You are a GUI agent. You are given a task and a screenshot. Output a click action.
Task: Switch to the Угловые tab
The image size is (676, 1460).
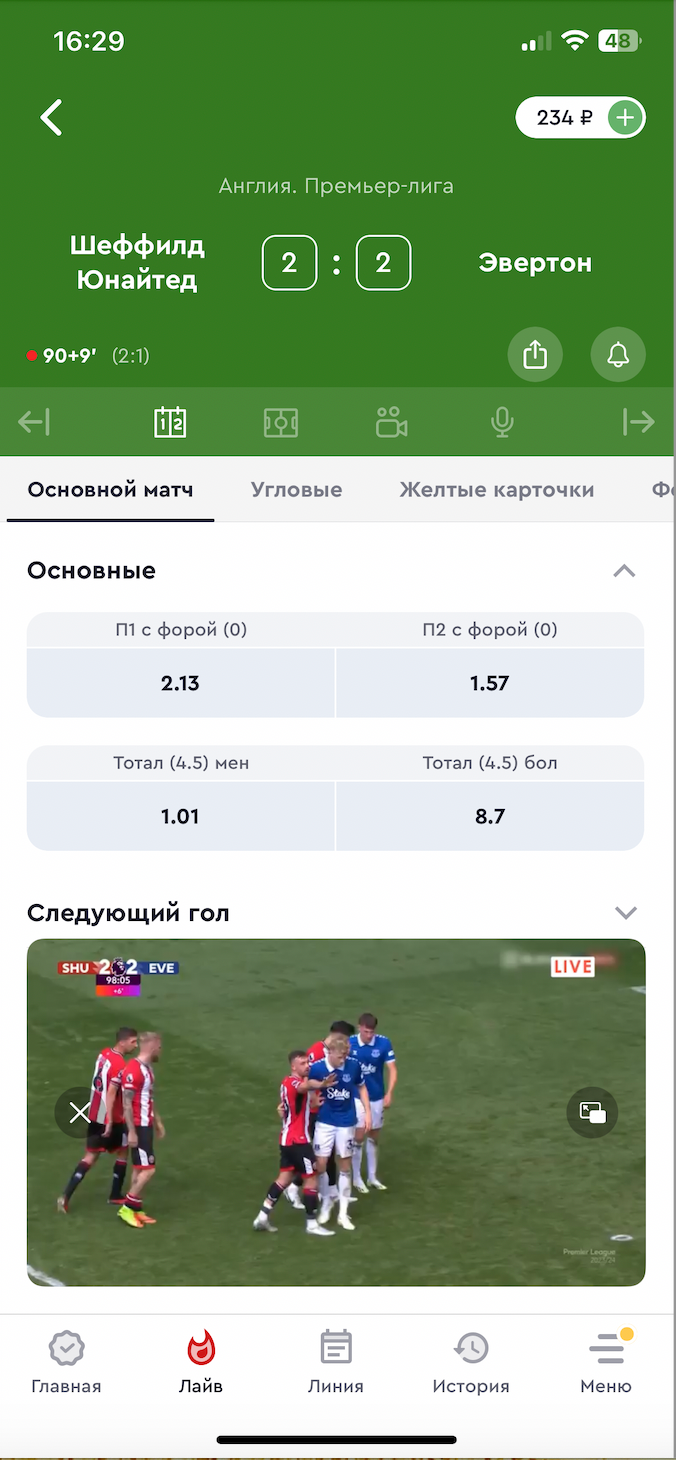tap(296, 490)
